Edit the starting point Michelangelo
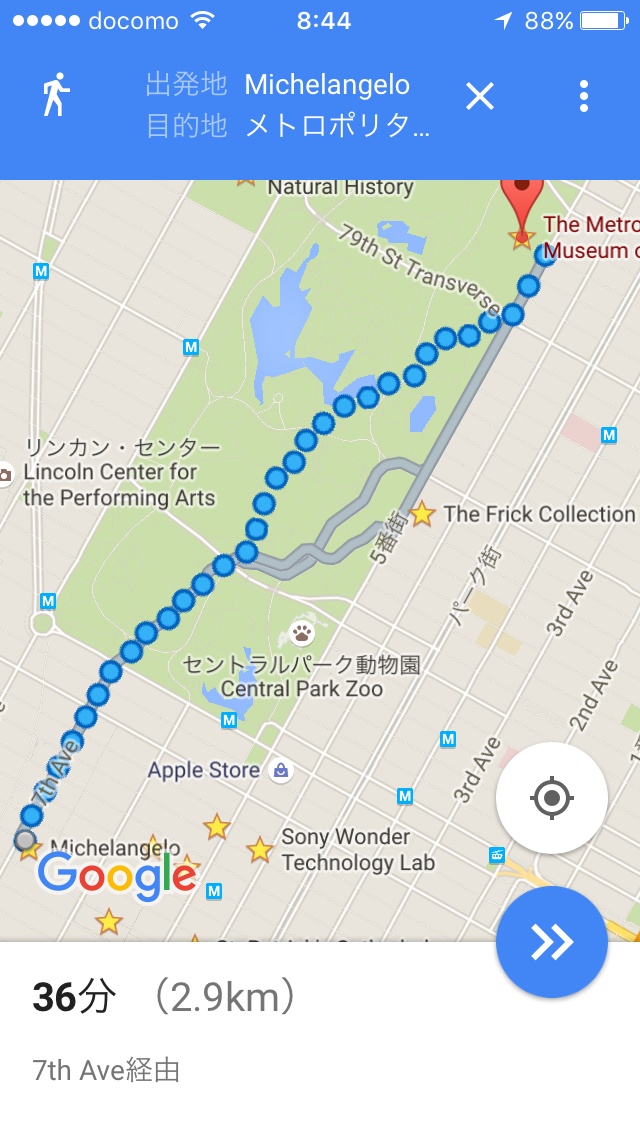This screenshot has width=640, height=1136. click(326, 84)
